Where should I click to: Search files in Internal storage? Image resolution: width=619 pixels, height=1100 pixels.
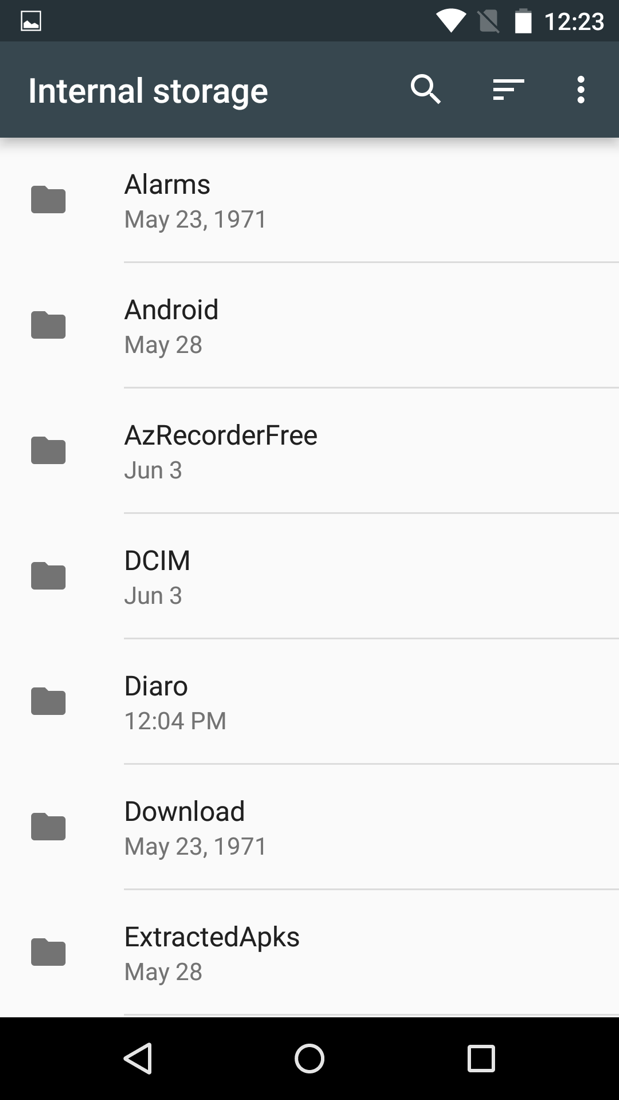click(x=425, y=90)
